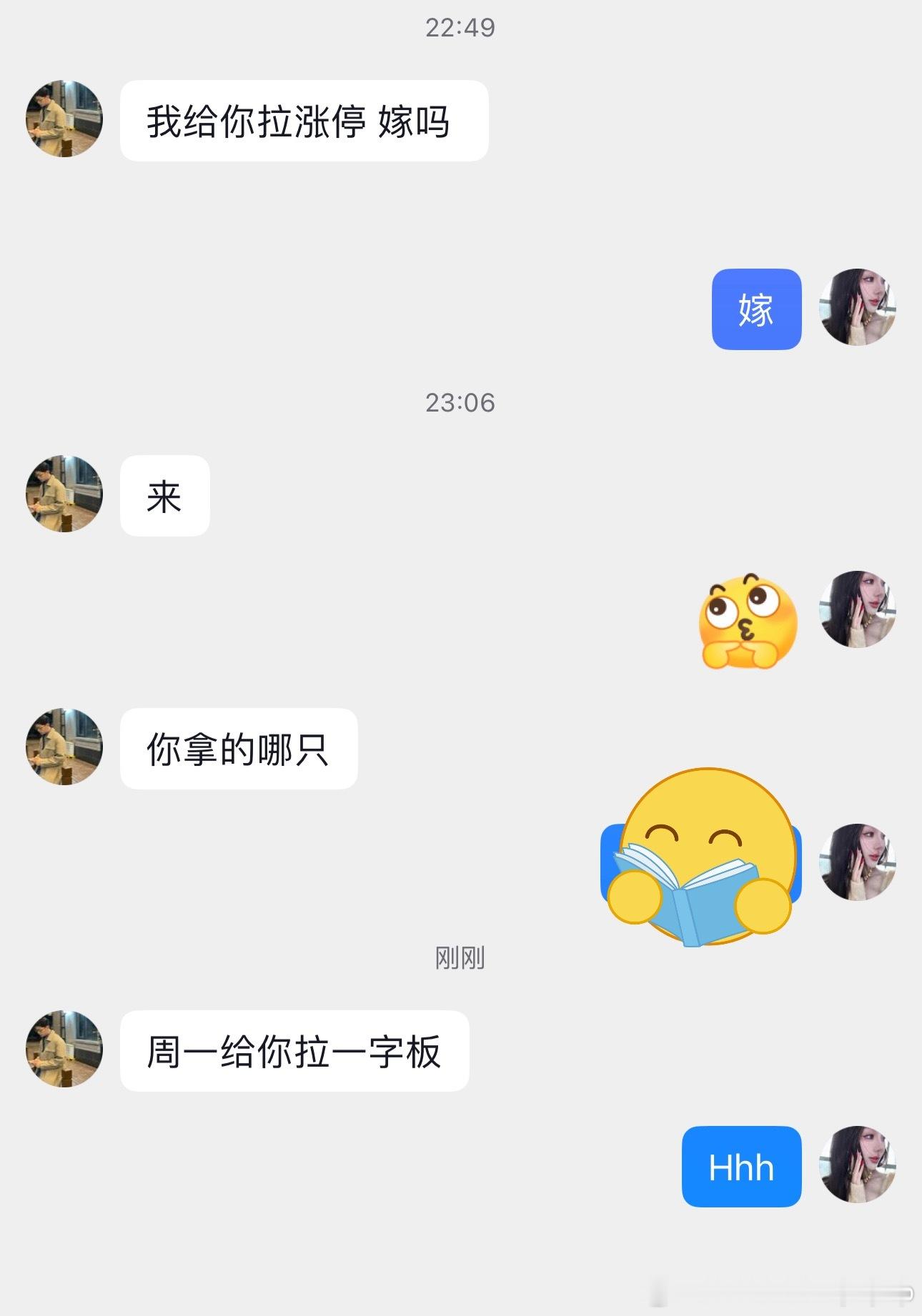Click the 22:49 timestamp label
This screenshot has height=1316, width=922.
coord(461,27)
